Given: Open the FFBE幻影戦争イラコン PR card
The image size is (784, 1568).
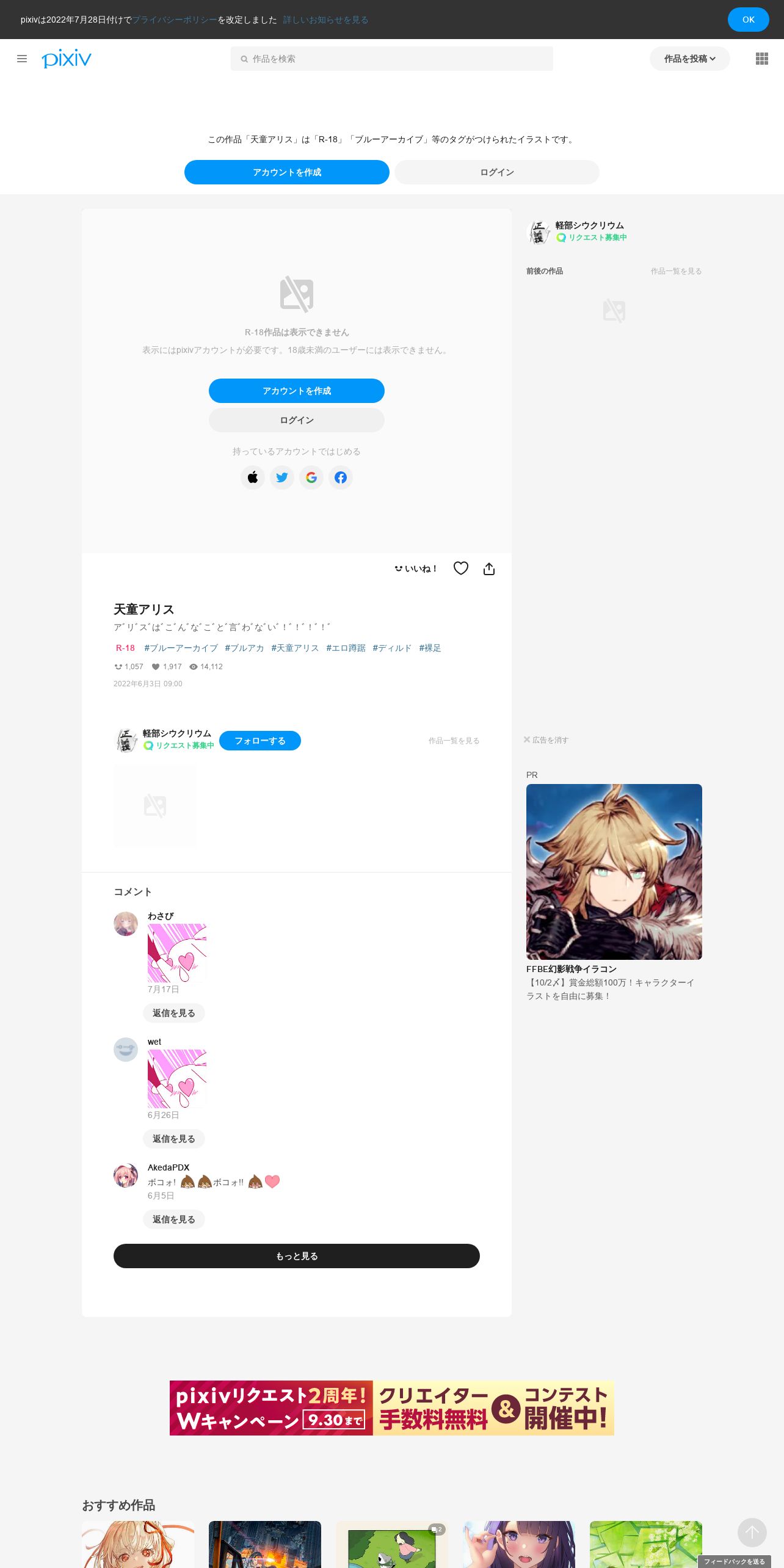Looking at the screenshot, I should [x=614, y=892].
